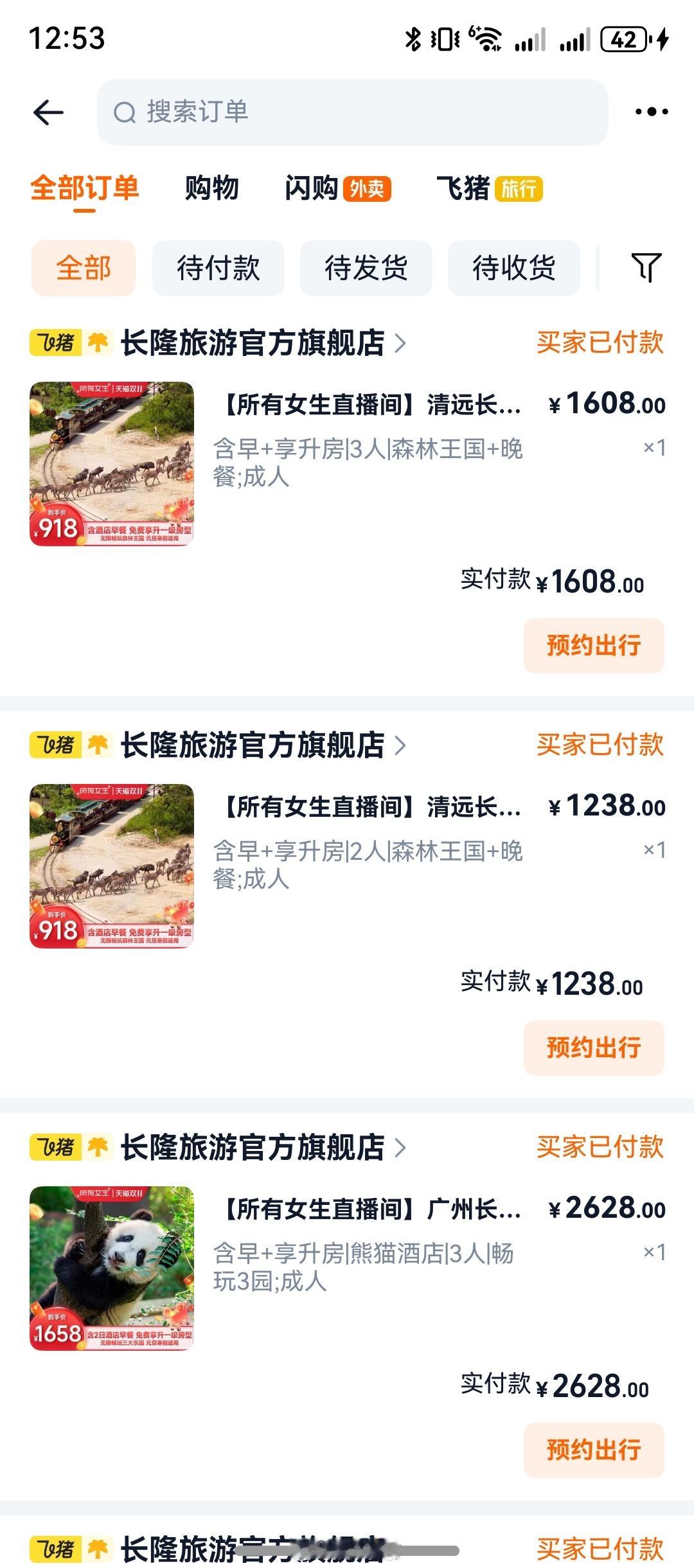Select the 全部订单 tab
The height and width of the screenshot is (1568, 694).
pyautogui.click(x=84, y=188)
